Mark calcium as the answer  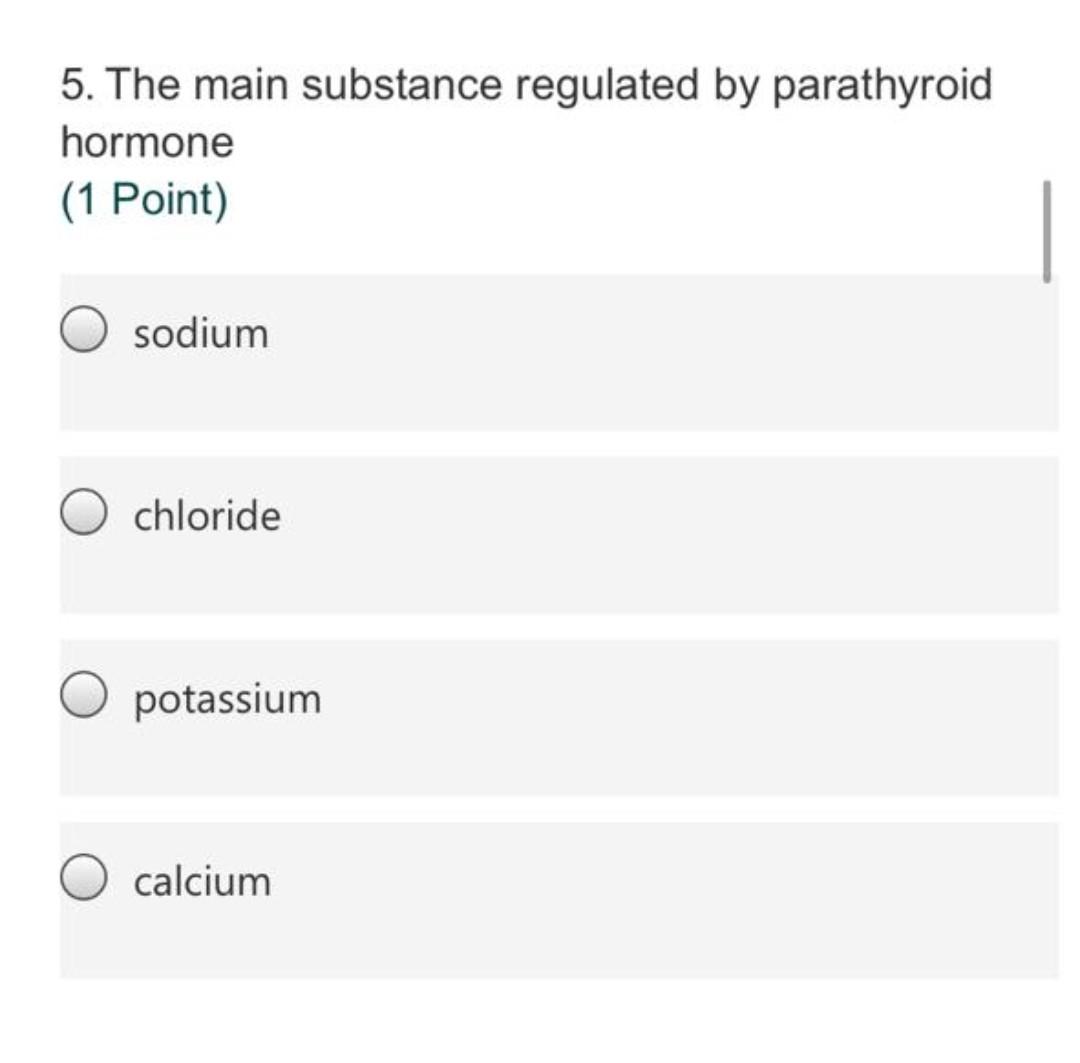(84, 881)
